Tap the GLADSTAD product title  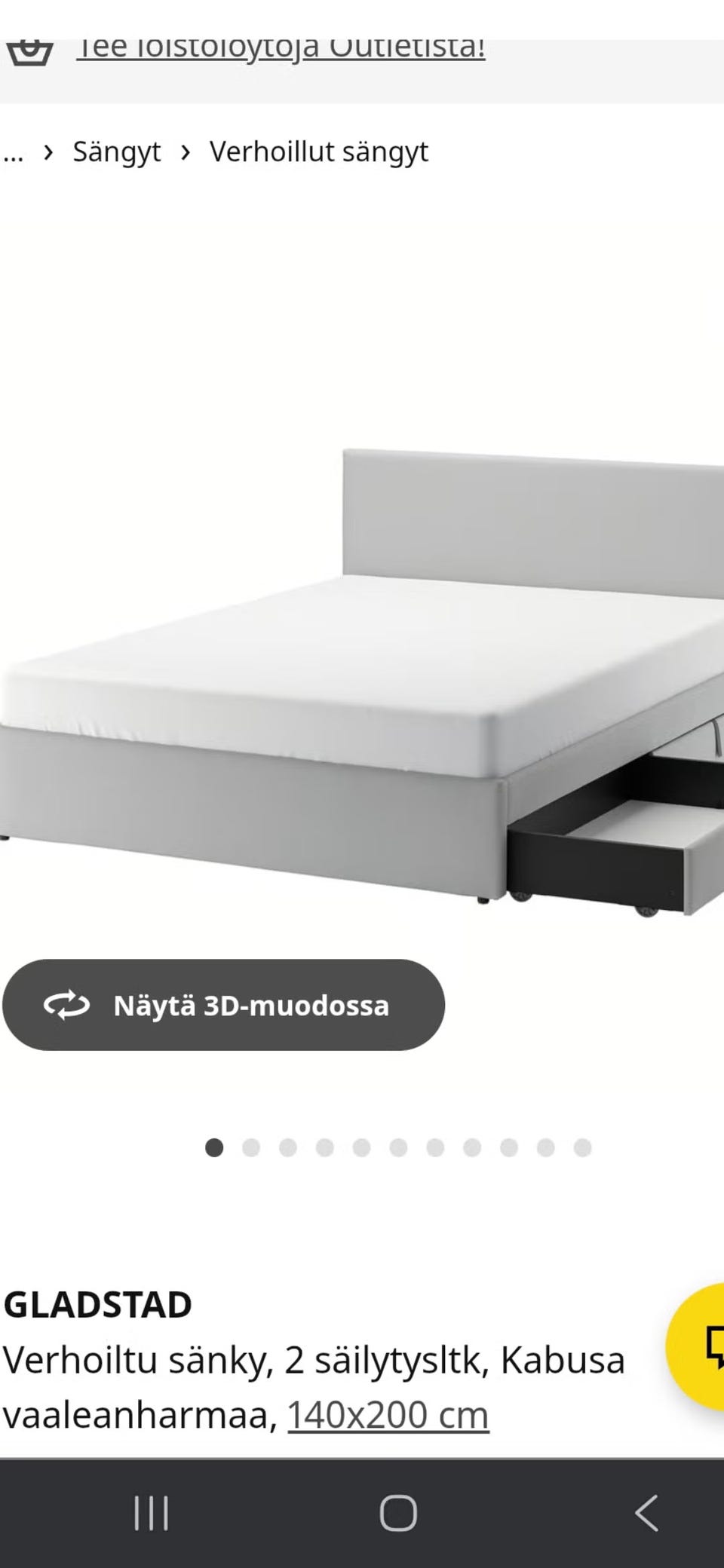click(98, 1303)
